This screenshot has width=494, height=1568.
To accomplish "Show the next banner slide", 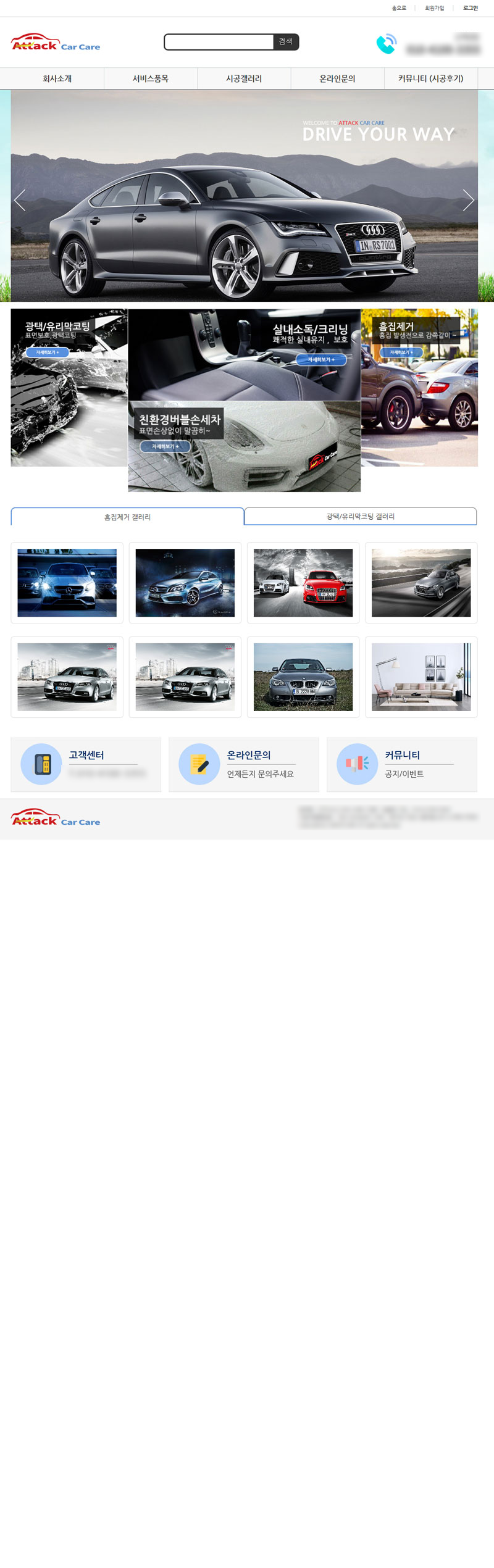I will point(468,200).
